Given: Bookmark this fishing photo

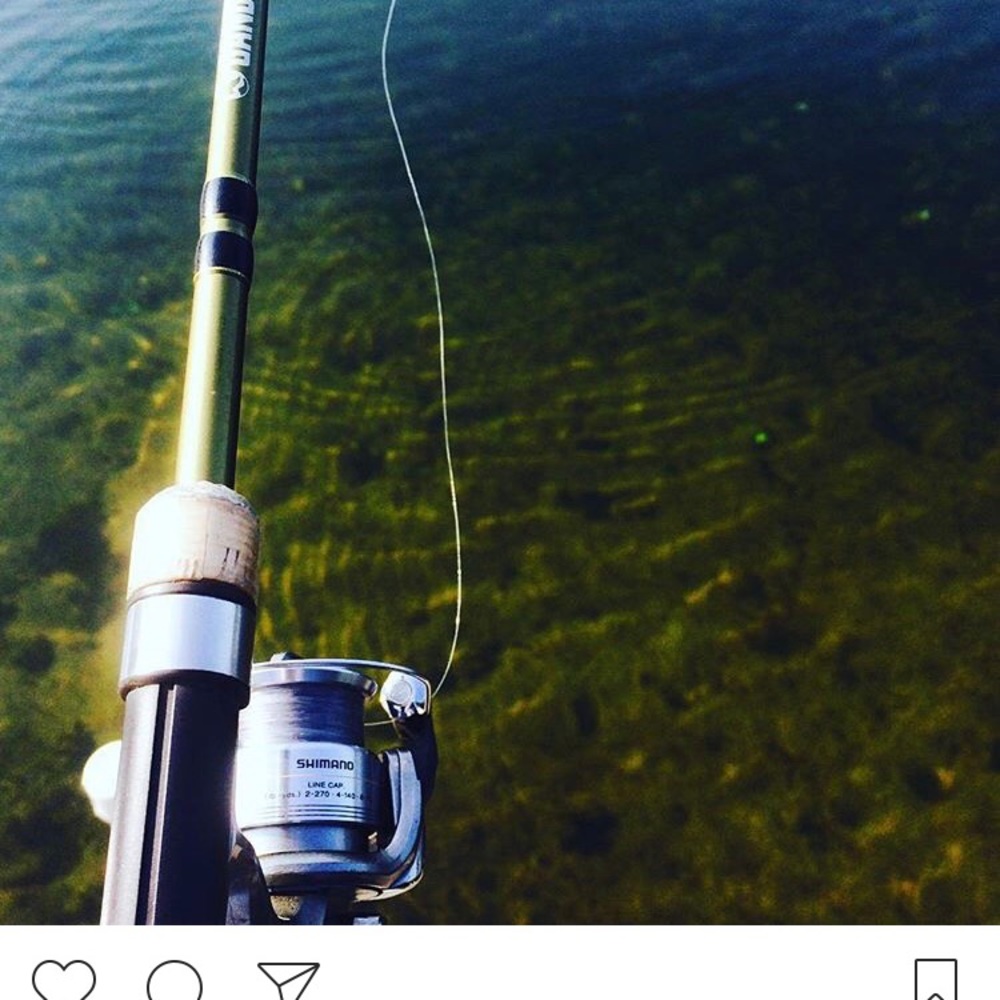Looking at the screenshot, I should [936, 981].
